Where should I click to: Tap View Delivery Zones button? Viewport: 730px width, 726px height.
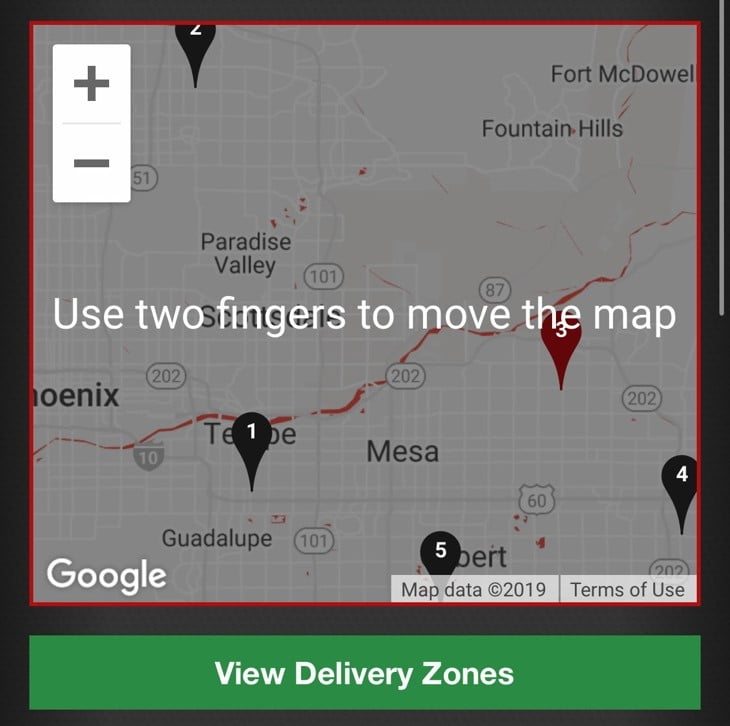pyautogui.click(x=364, y=673)
